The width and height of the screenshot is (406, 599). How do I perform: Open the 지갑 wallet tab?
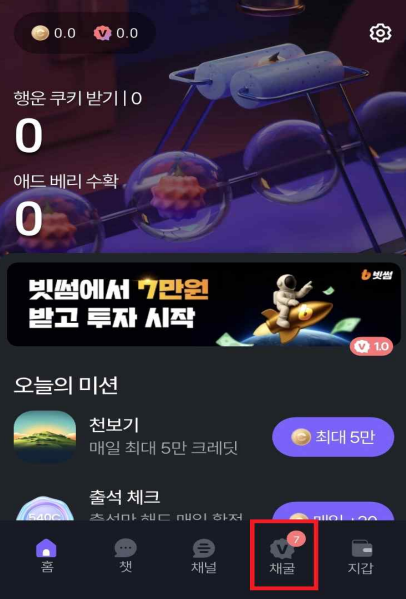pyautogui.click(x=360, y=556)
